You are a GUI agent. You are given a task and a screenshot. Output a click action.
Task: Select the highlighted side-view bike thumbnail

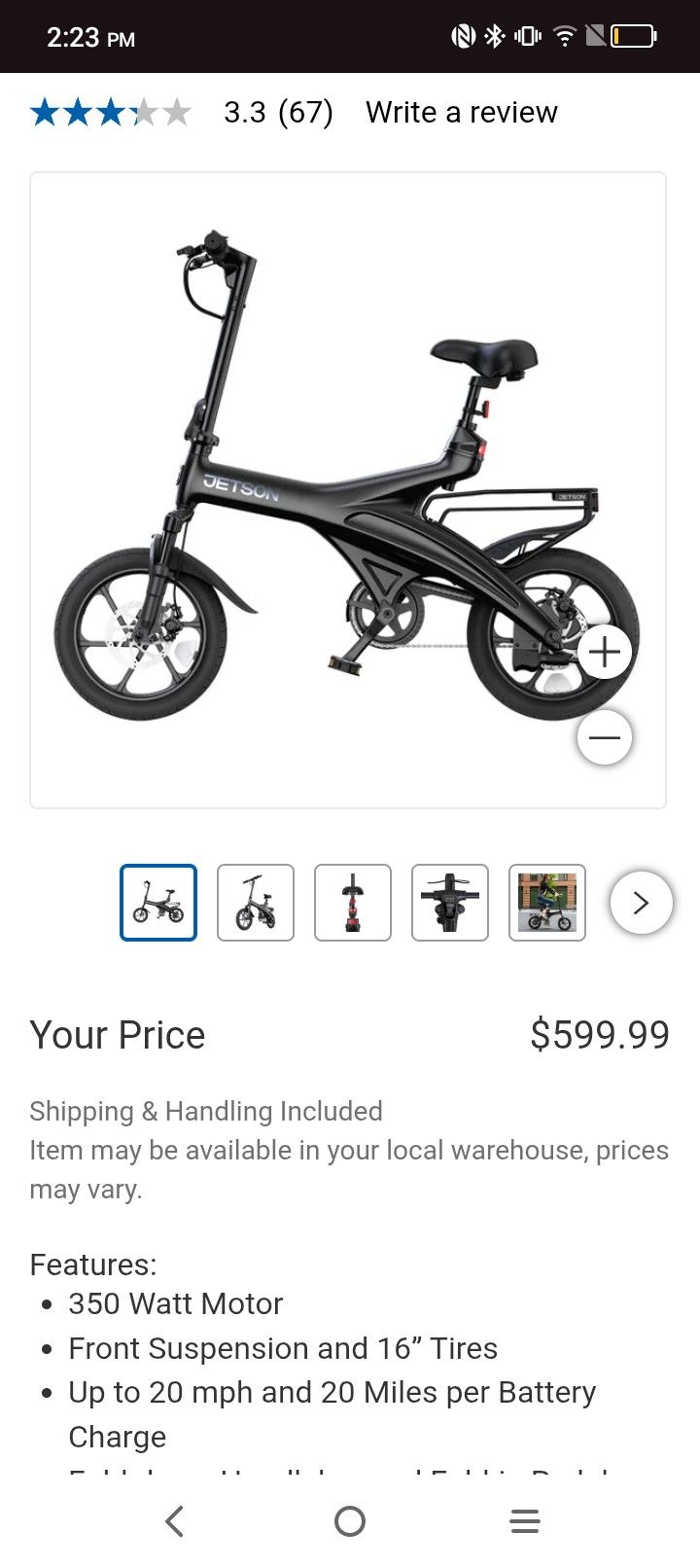[158, 903]
